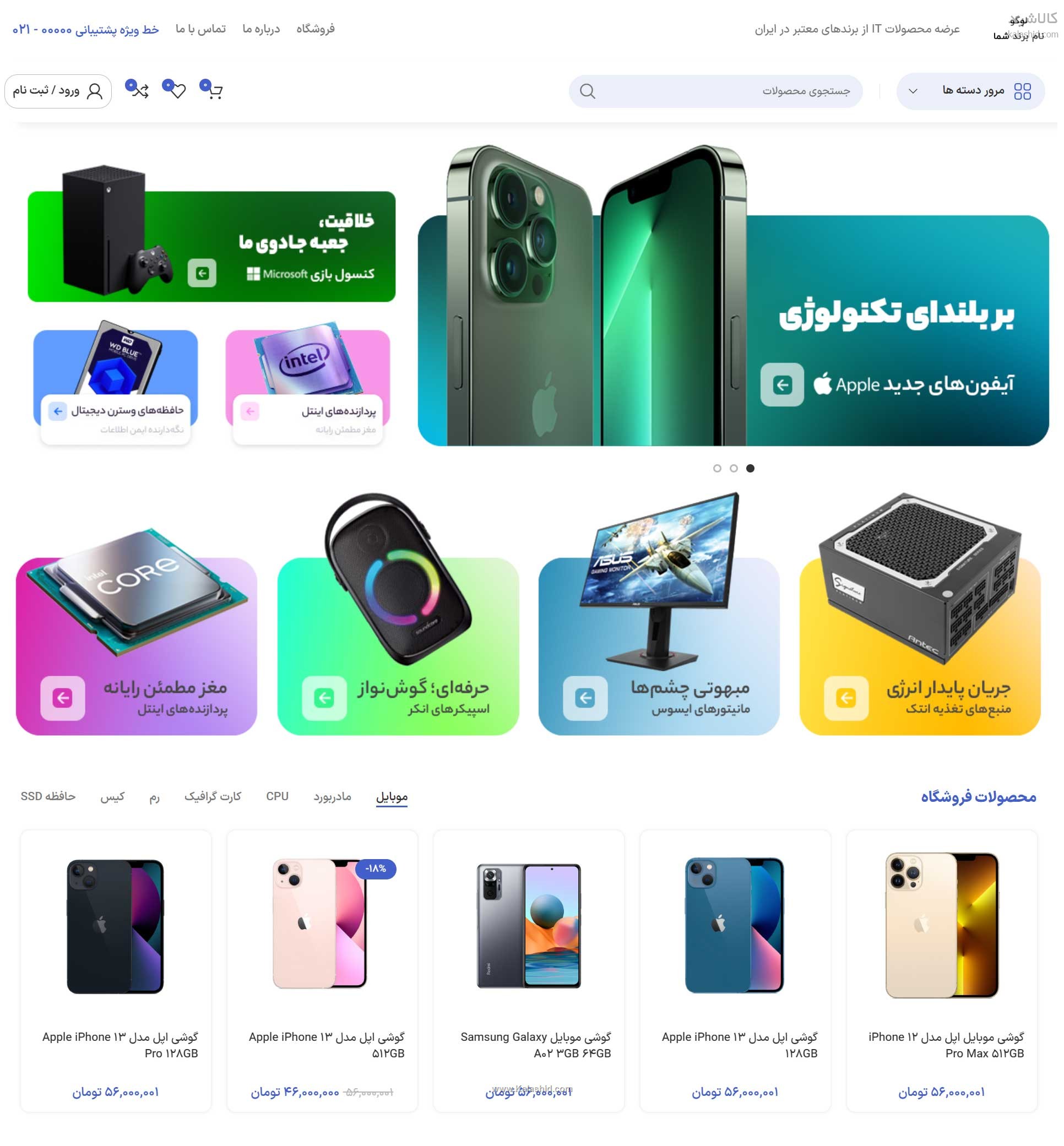1064x1146 pixels.
Task: Open the فروشگاه menu link
Action: 315,29
